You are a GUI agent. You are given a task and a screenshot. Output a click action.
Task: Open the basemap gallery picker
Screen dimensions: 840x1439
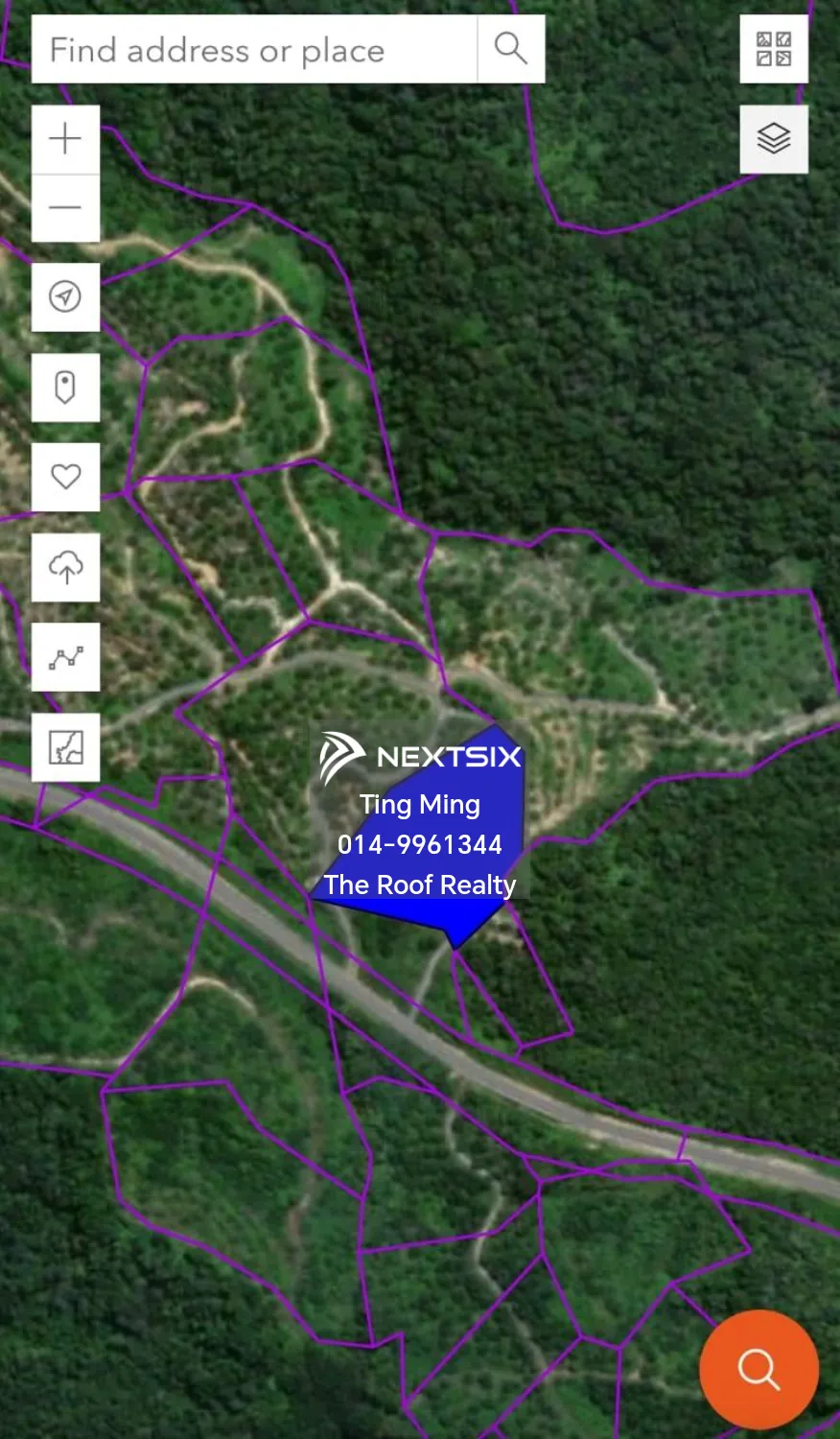pos(774,48)
